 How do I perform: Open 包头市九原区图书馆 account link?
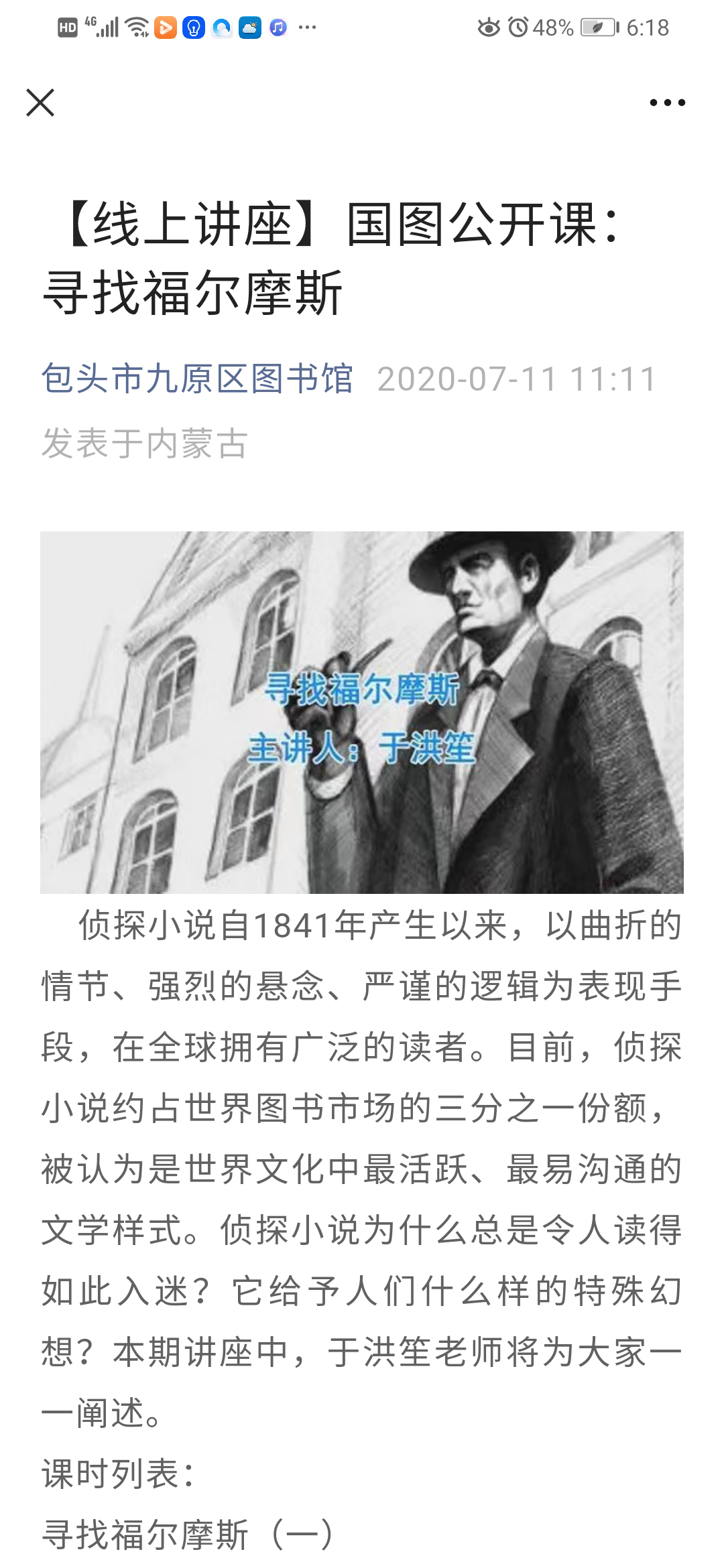click(x=197, y=379)
